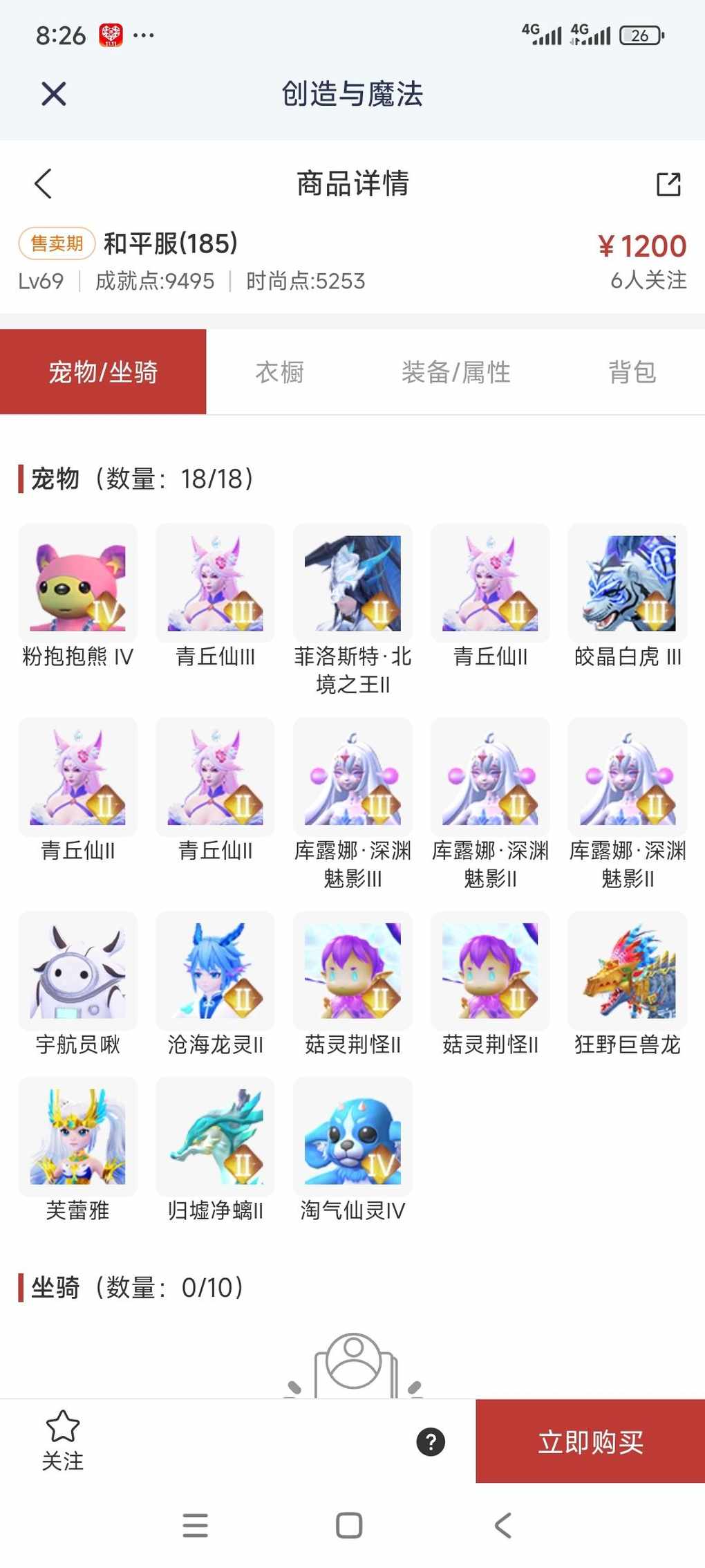705x1568 pixels.
Task: View the 菲洛斯特·北境之王II pet
Action: (x=352, y=583)
